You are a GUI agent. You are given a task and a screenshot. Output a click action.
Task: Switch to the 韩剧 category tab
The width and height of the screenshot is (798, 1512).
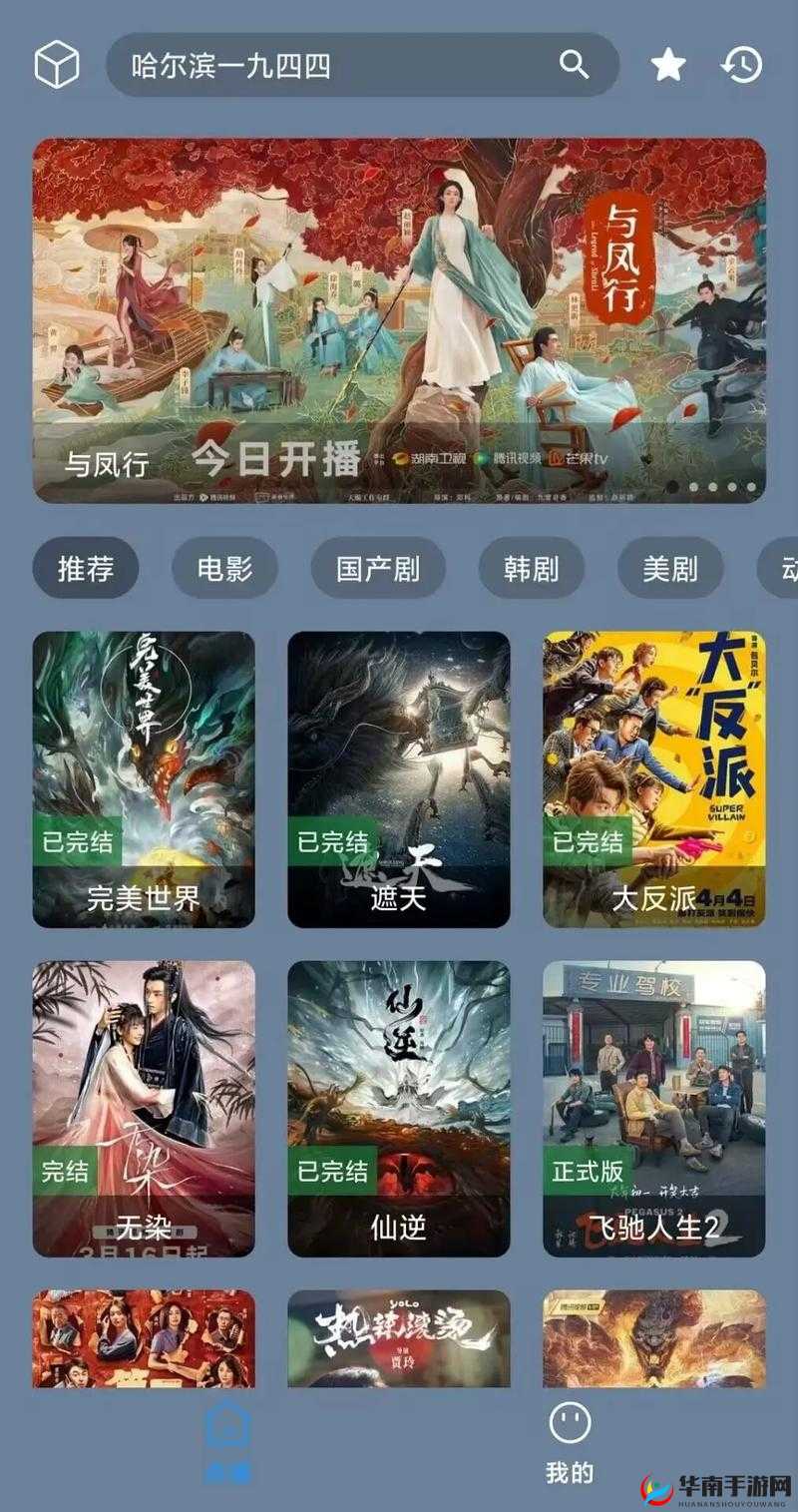[x=529, y=568]
